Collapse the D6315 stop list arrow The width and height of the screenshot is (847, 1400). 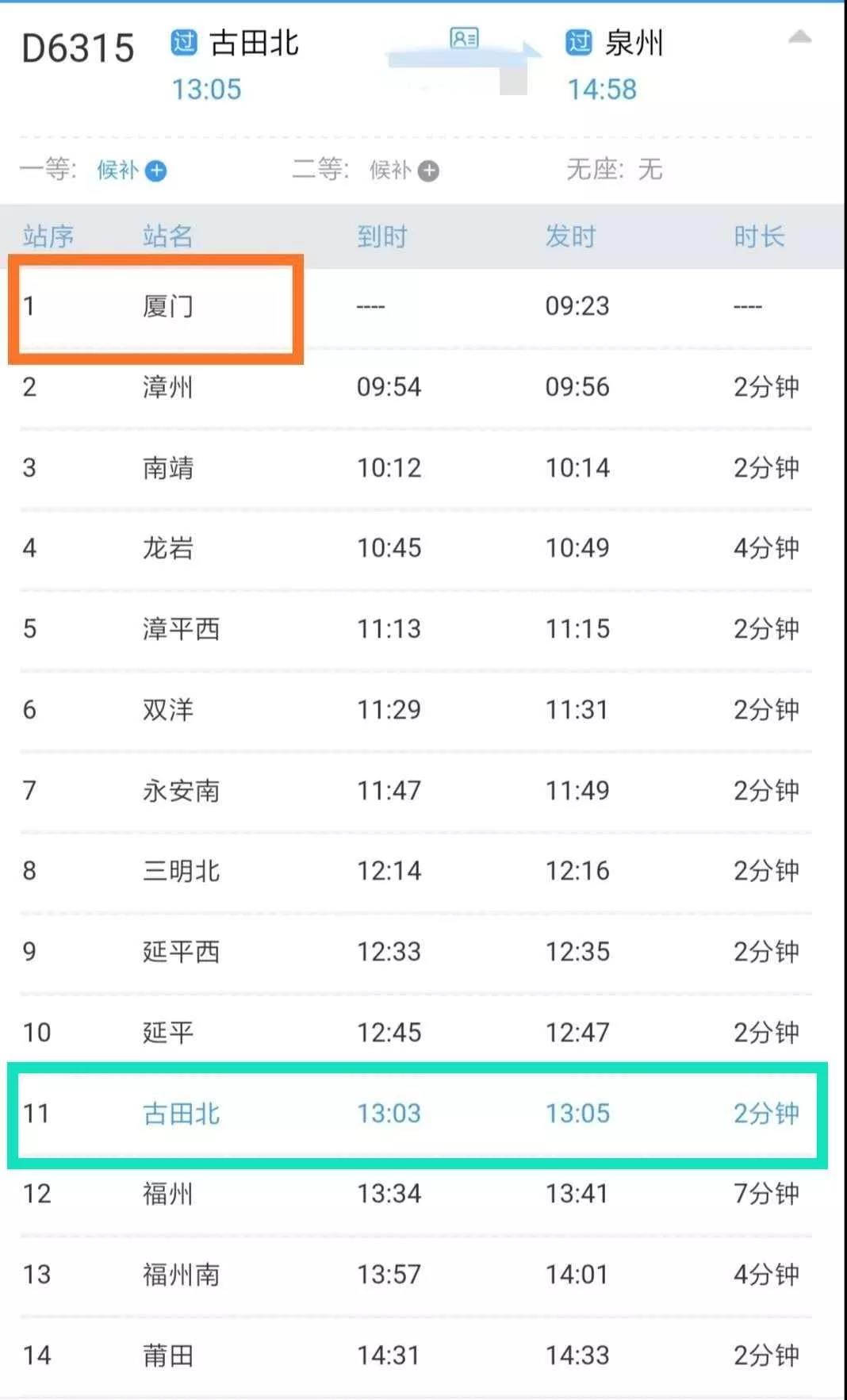pos(799,37)
